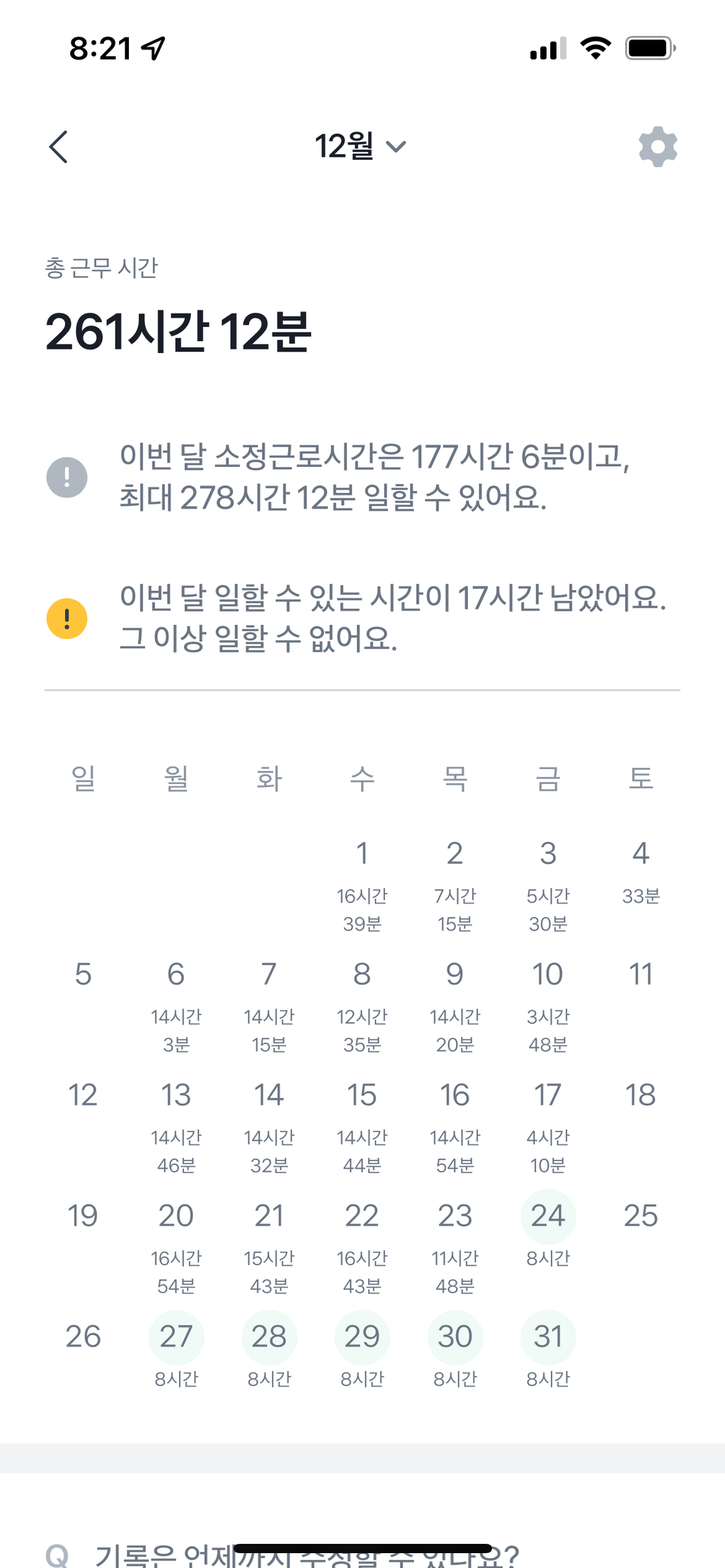
Task: Tap the chevron beside 12월
Action: (x=396, y=148)
